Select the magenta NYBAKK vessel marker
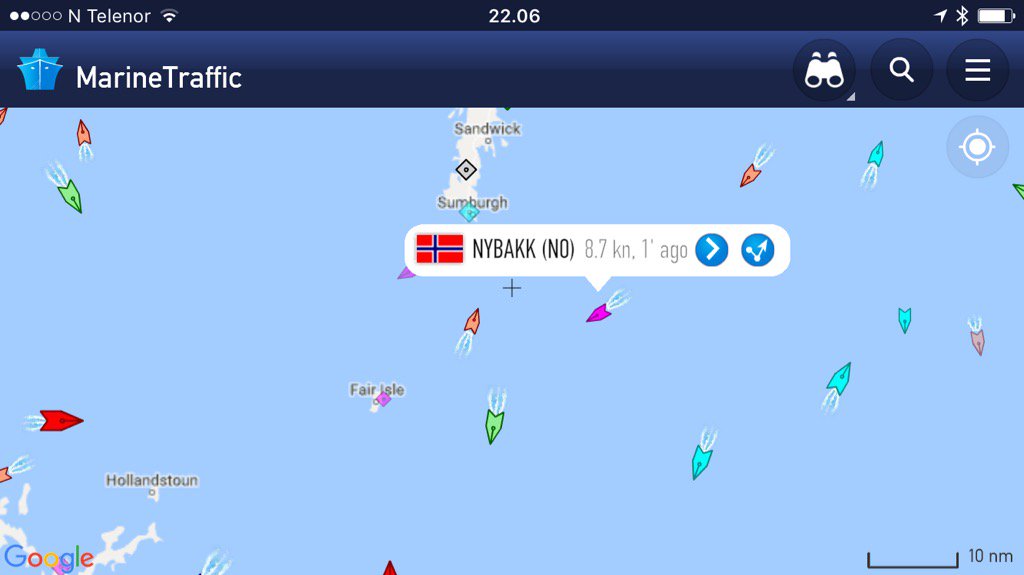 click(598, 314)
